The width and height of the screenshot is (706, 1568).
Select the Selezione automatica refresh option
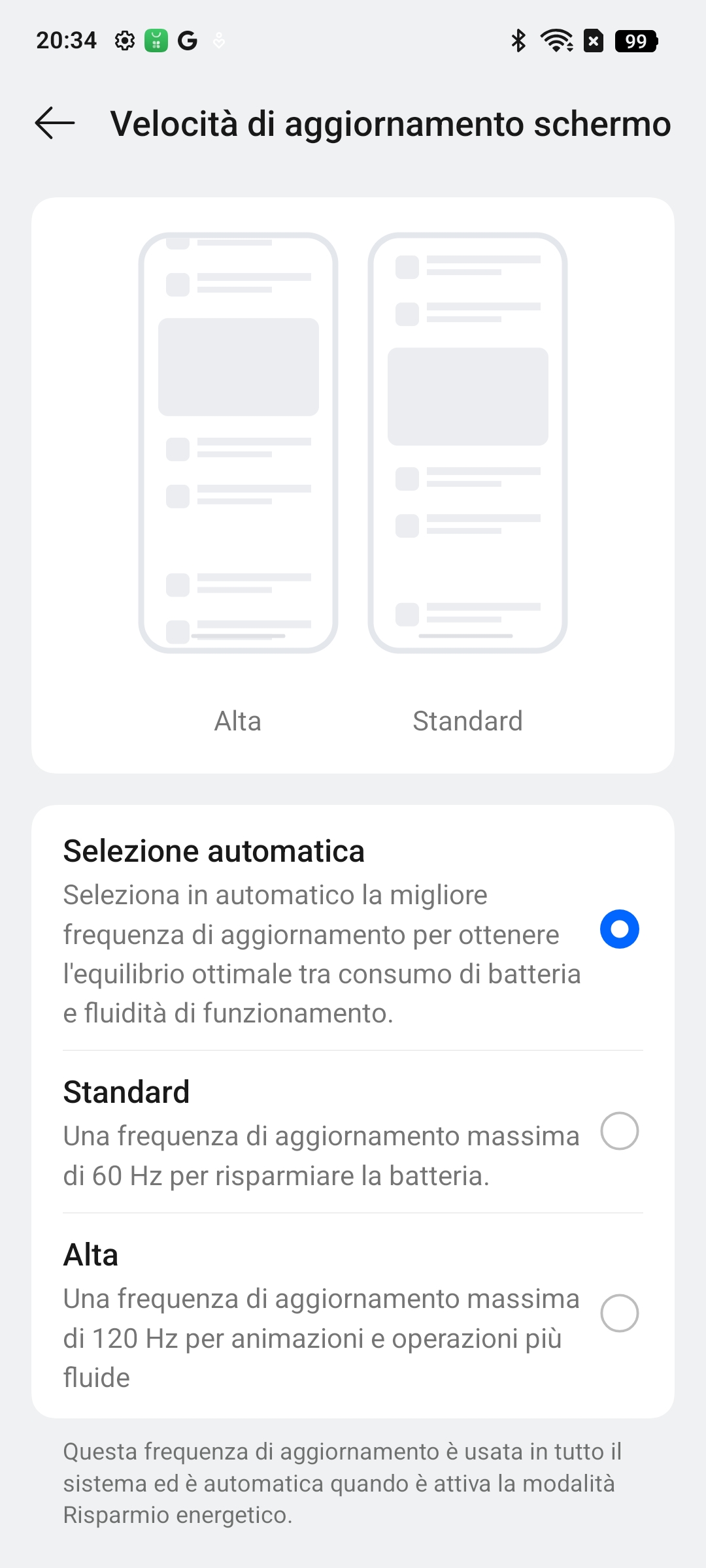point(353,929)
